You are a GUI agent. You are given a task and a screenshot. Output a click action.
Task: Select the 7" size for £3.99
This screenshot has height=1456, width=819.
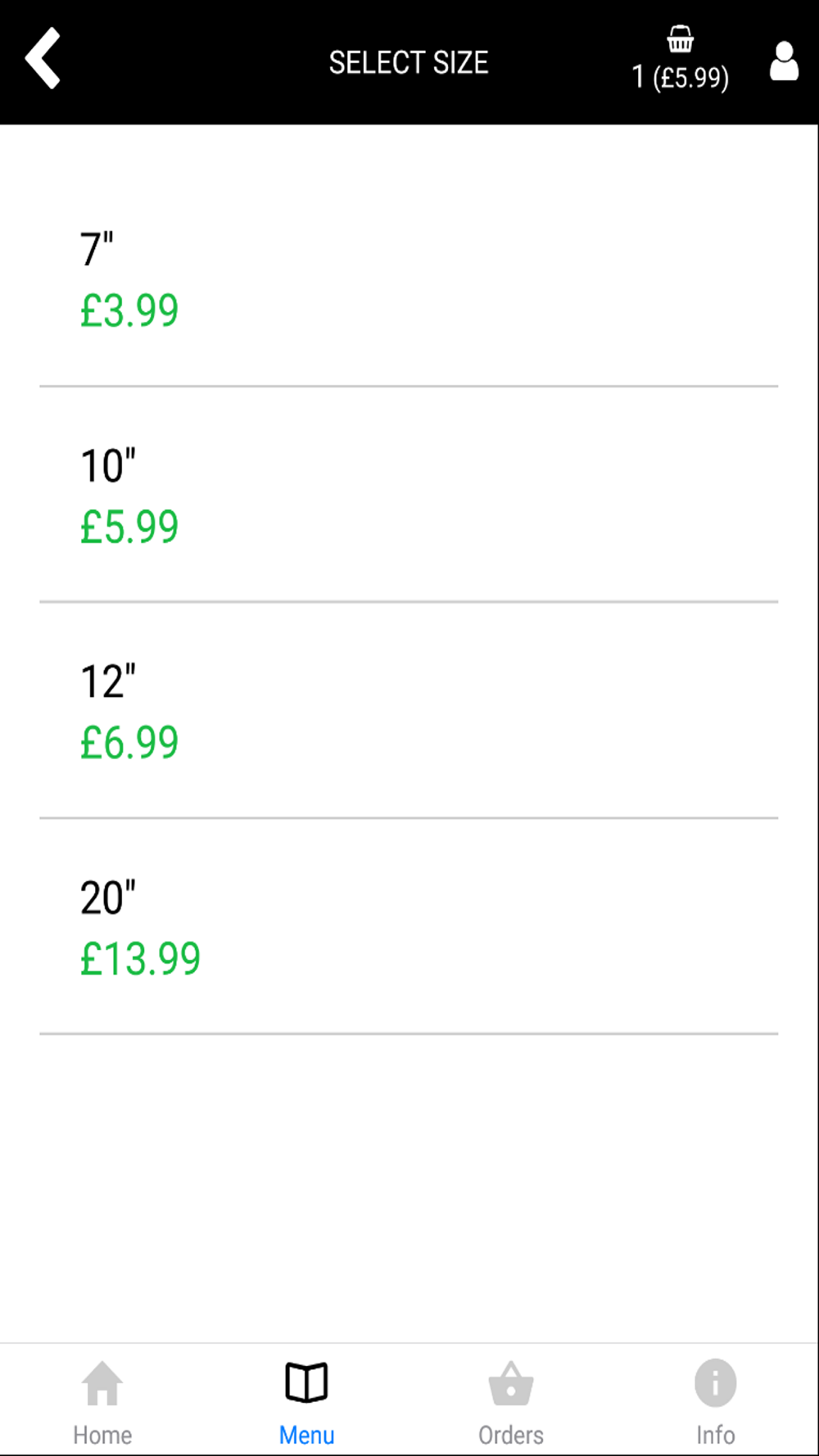[x=409, y=278]
